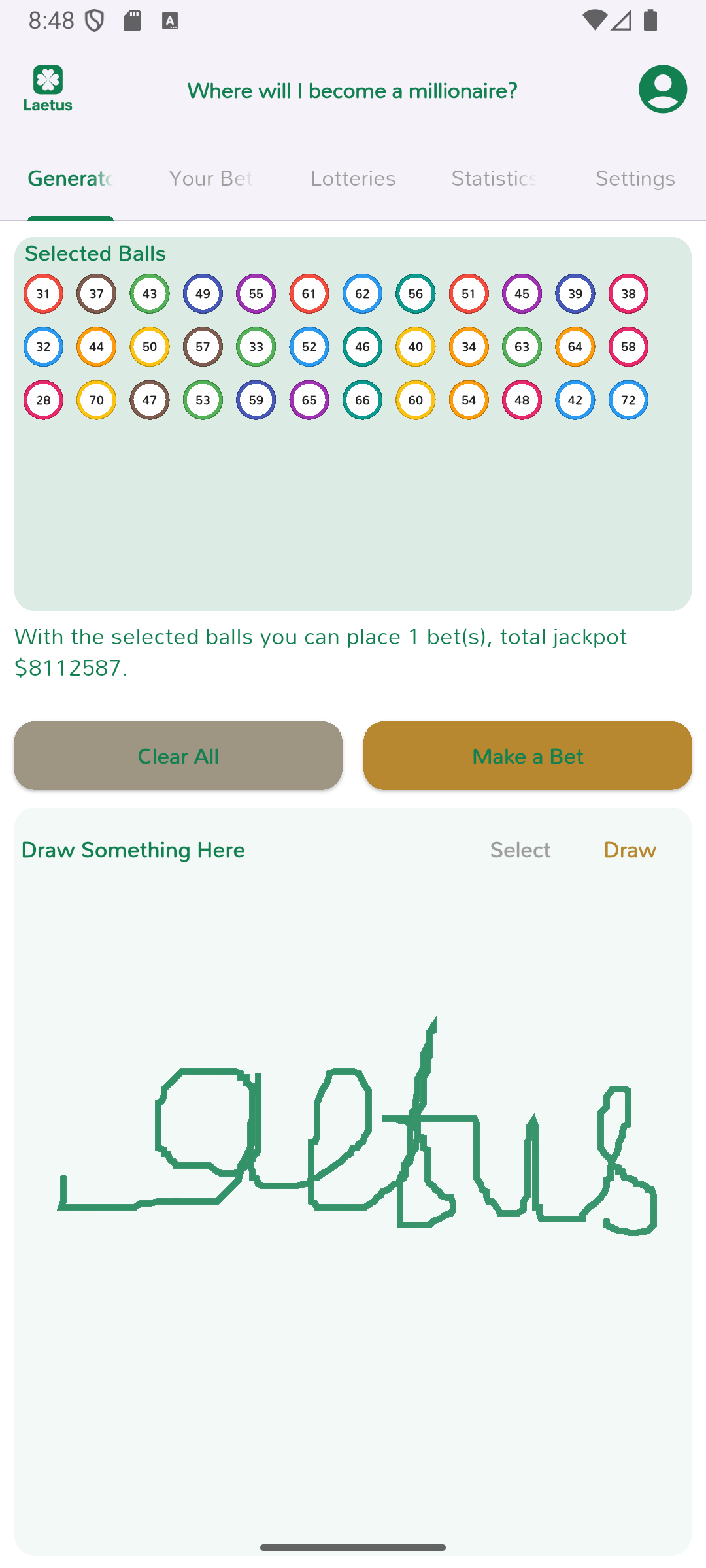Choose Draw mode in drawing area

630,850
